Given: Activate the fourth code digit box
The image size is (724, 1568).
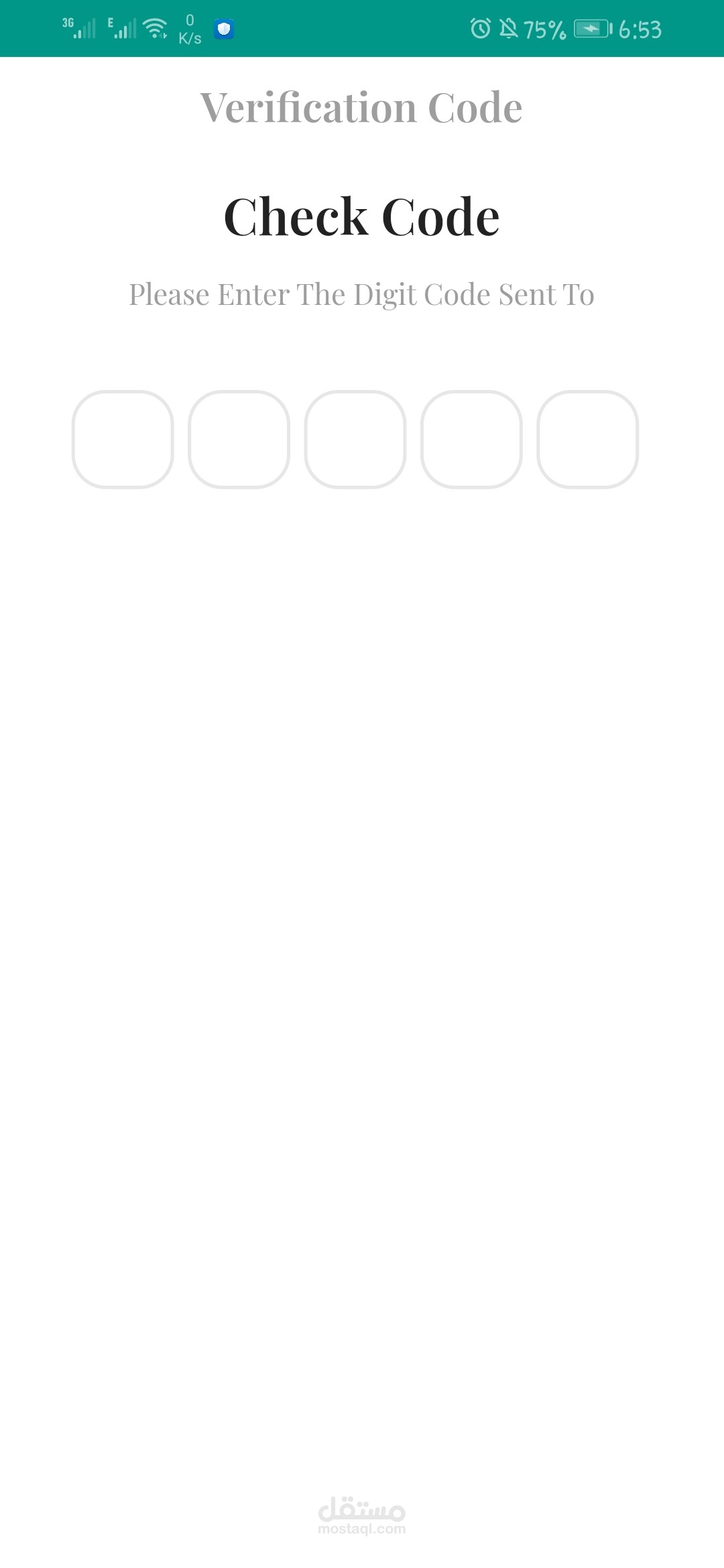Looking at the screenshot, I should pyautogui.click(x=471, y=440).
